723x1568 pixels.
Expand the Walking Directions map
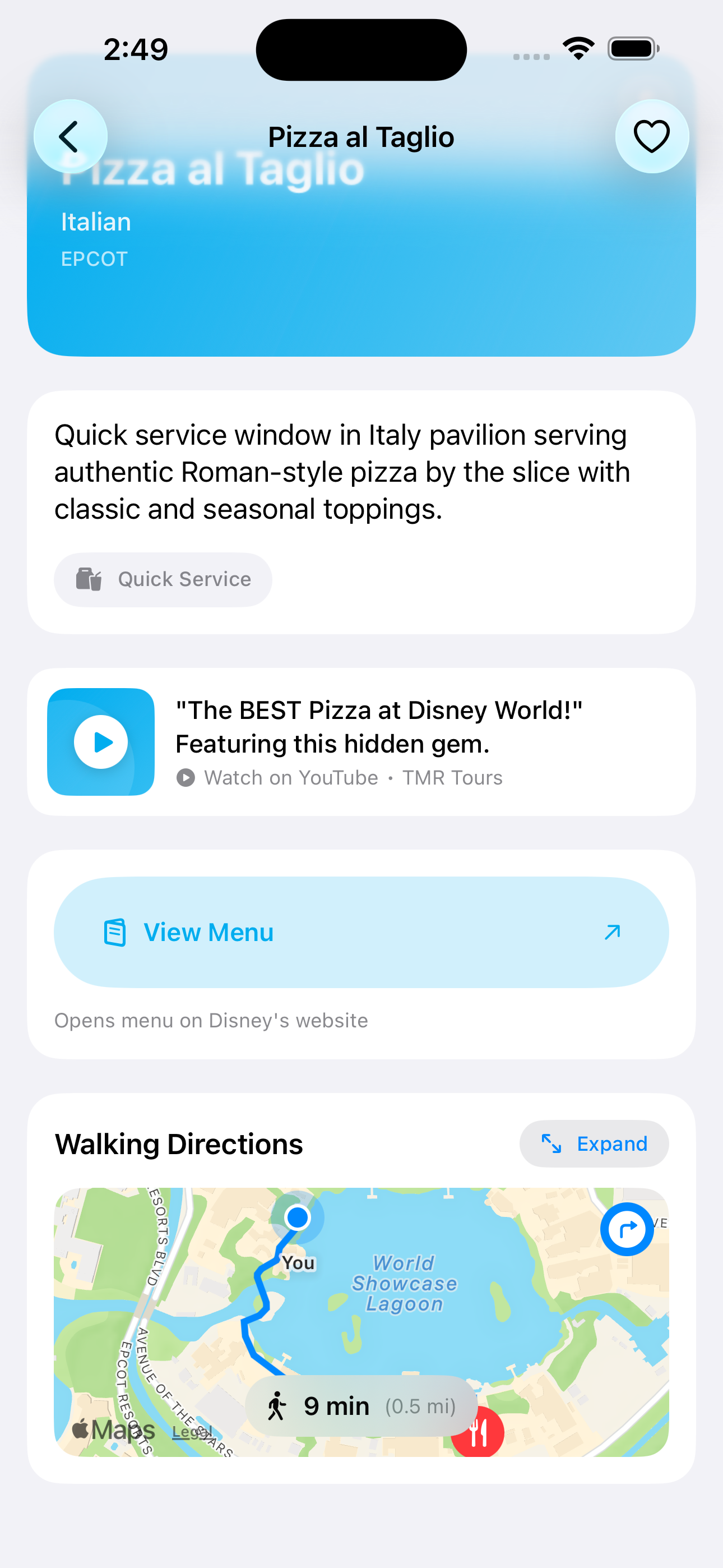(x=594, y=1143)
